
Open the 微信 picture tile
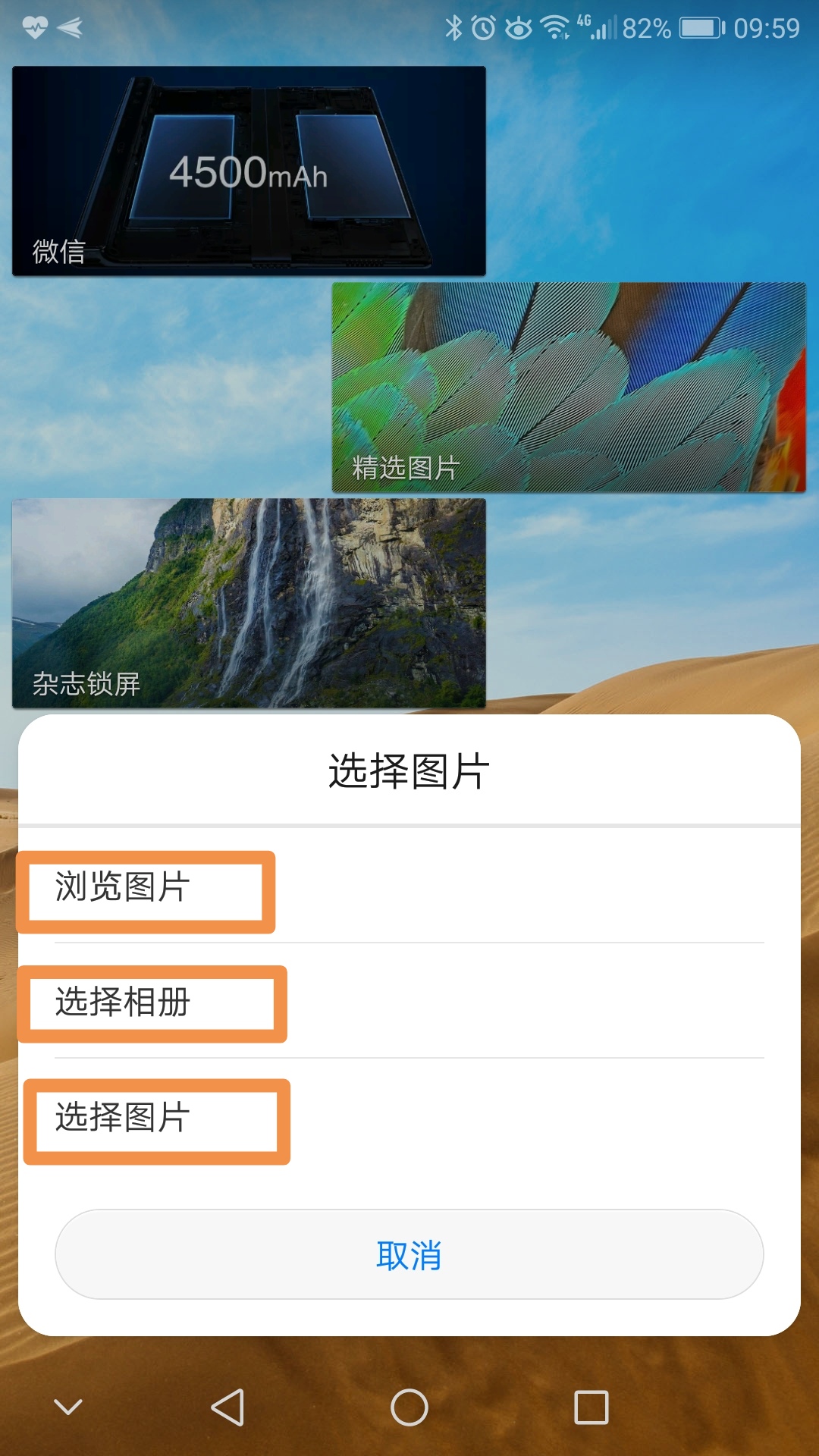click(249, 171)
